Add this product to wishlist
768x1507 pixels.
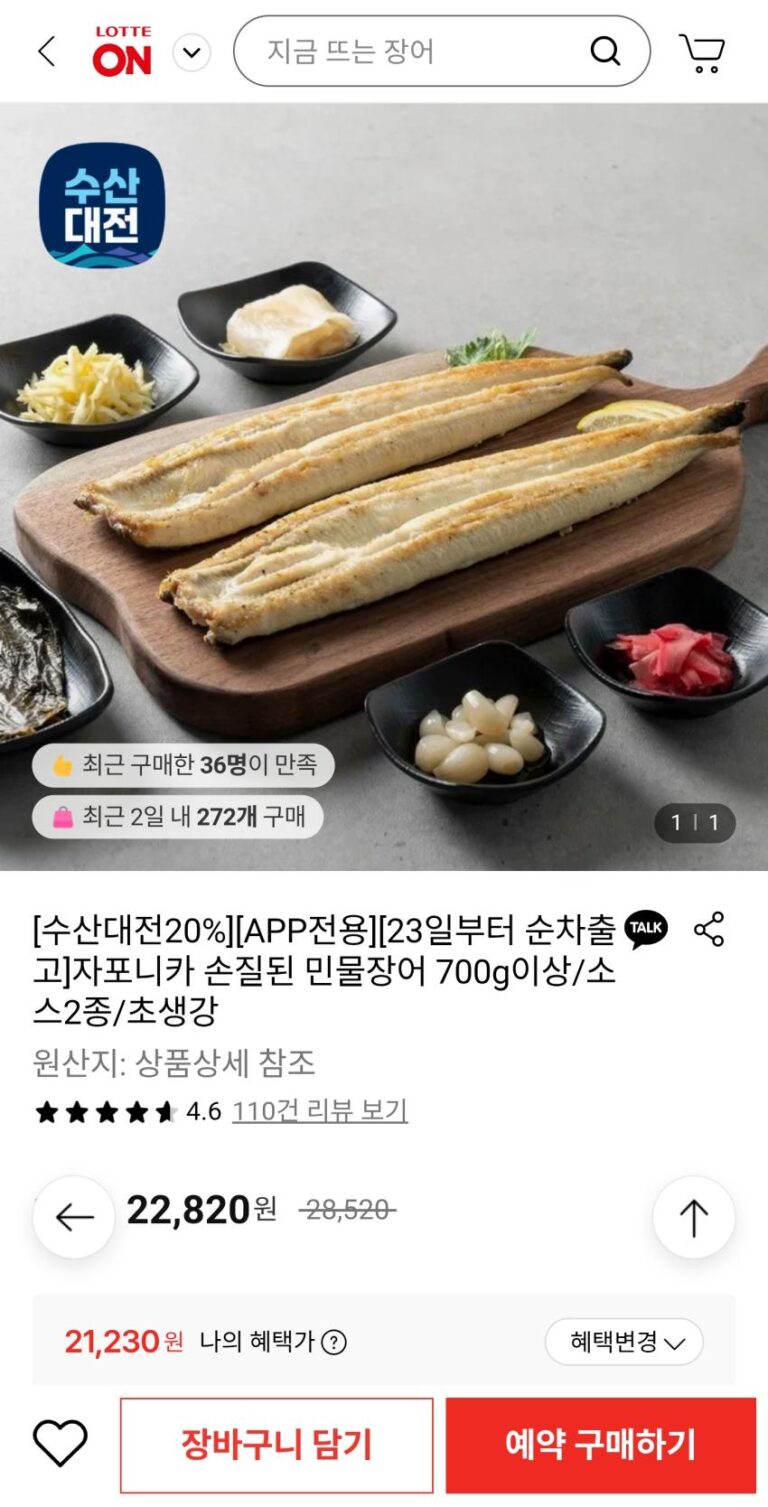click(x=60, y=1444)
